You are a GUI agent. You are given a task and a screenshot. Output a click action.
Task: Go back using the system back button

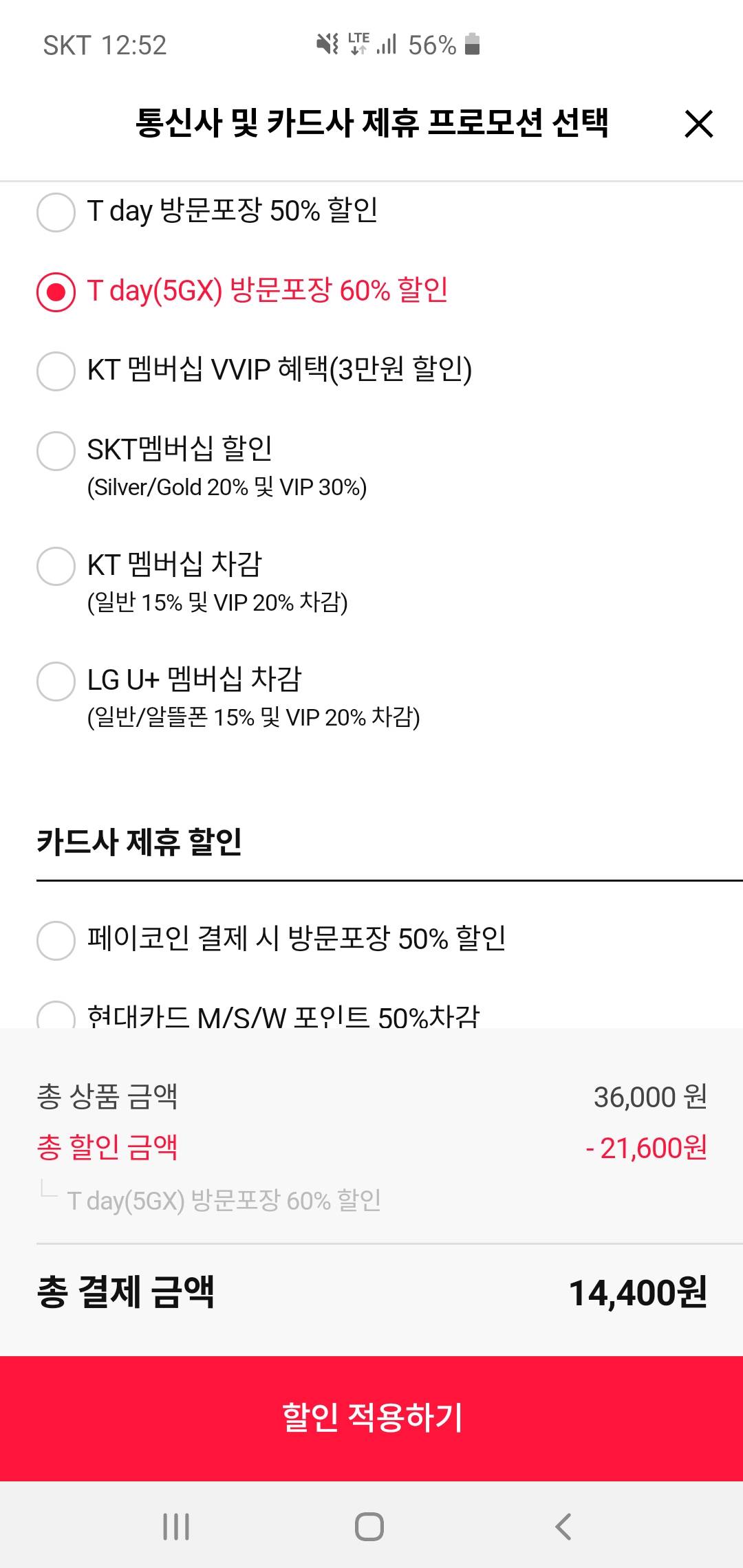563,1527
